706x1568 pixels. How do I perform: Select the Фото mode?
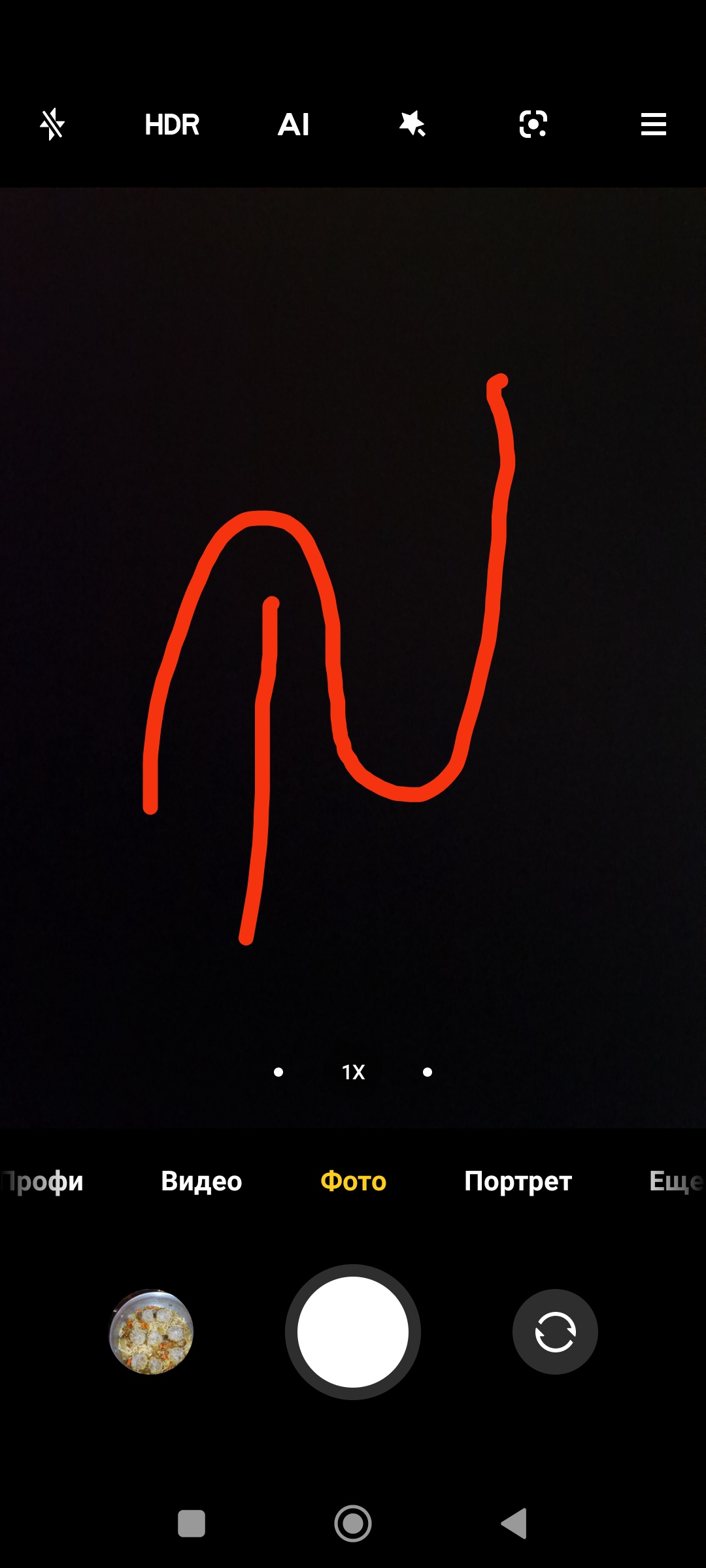coord(353,1181)
